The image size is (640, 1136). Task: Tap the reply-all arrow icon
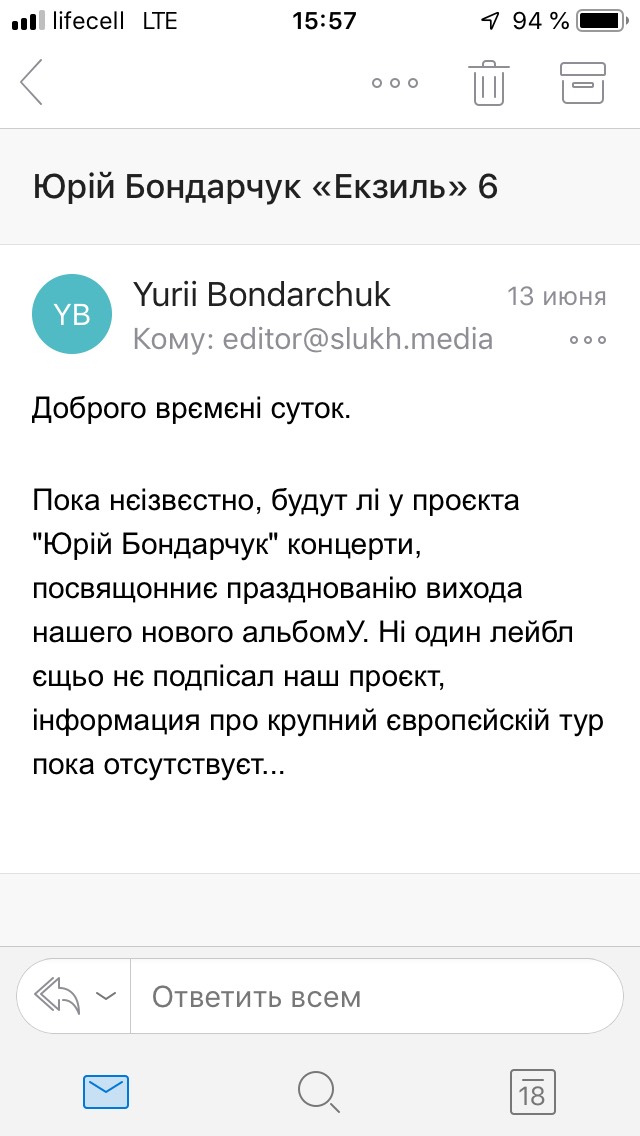tap(57, 997)
